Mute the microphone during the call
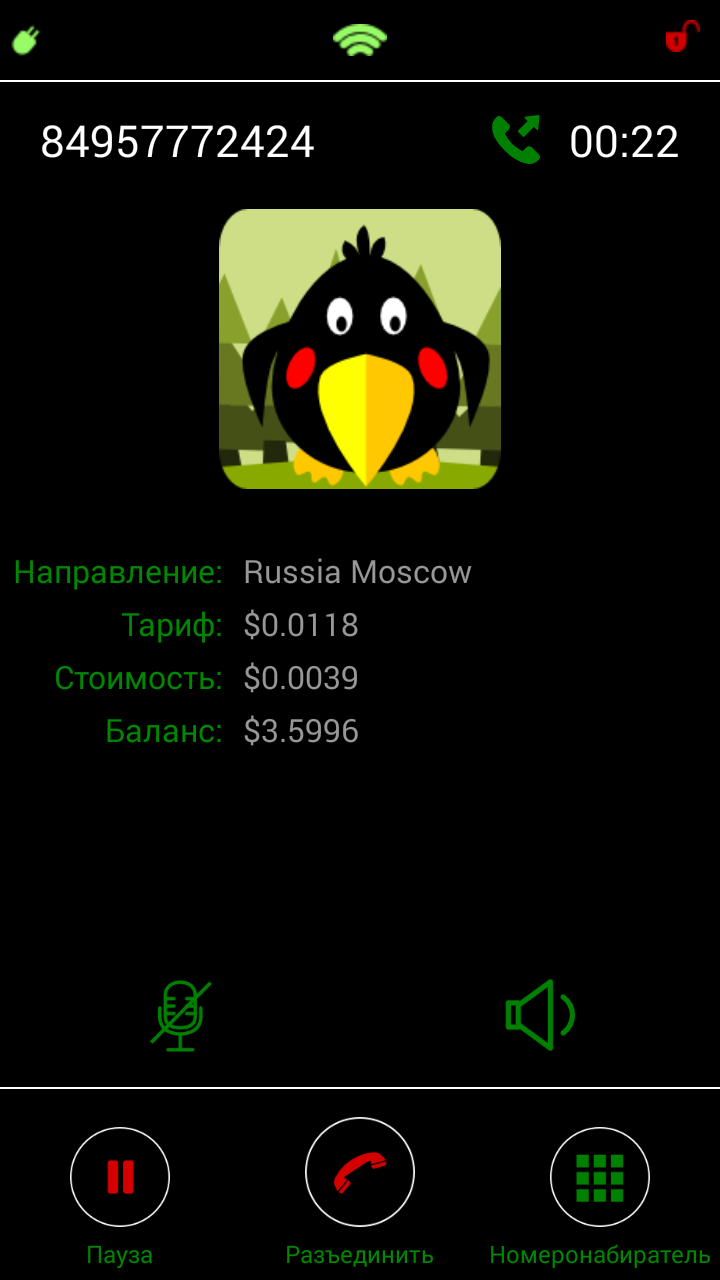 click(180, 1015)
